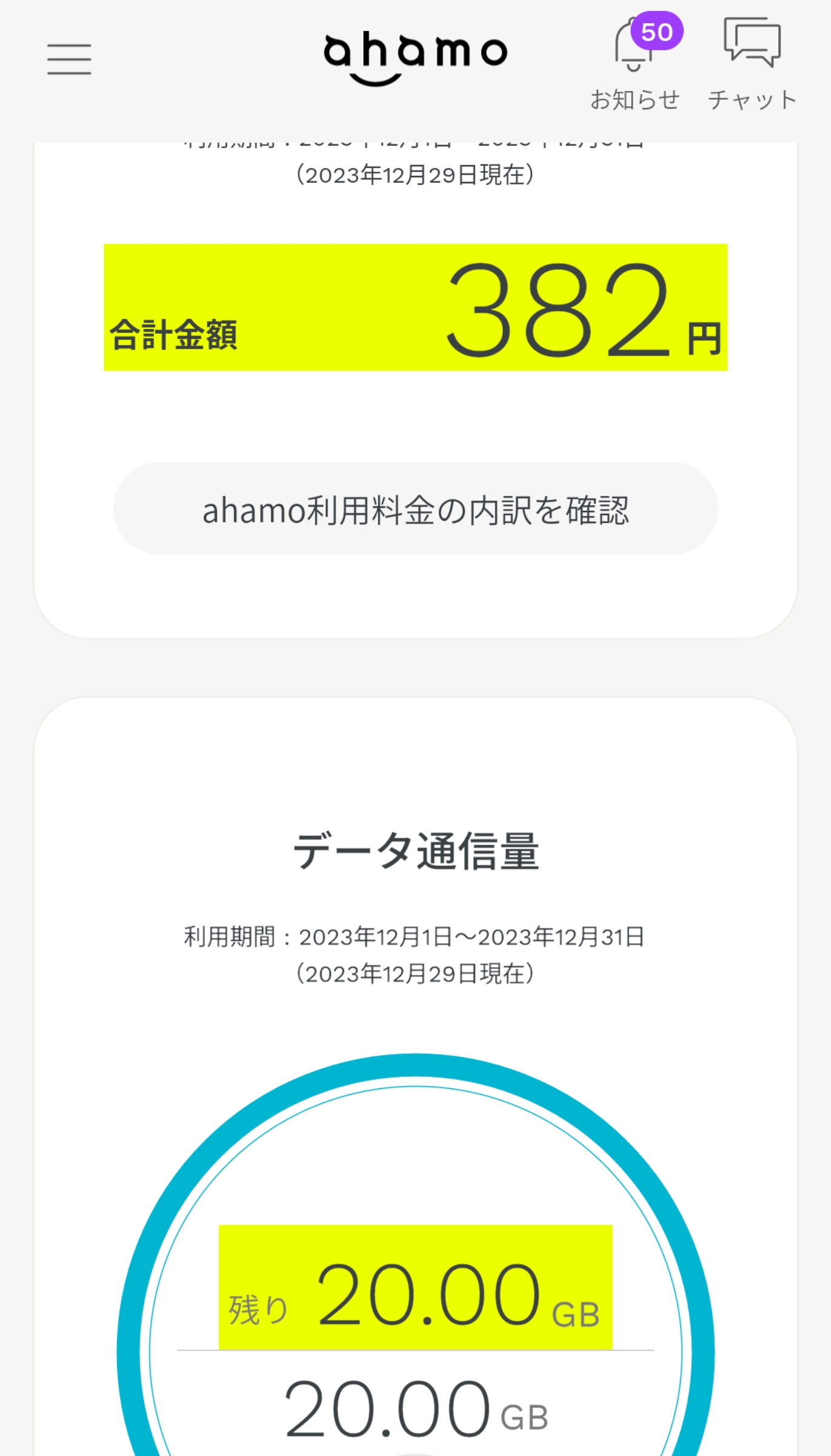The width and height of the screenshot is (831, 1456).
Task: Open the チャット chat support
Action: [x=752, y=61]
